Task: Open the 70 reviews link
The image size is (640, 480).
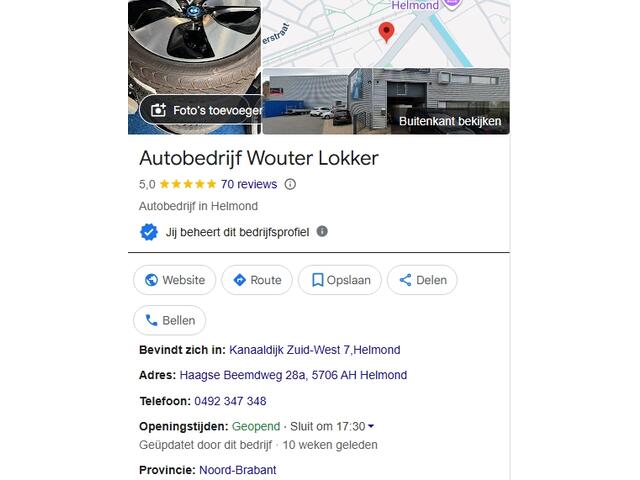Action: (248, 184)
